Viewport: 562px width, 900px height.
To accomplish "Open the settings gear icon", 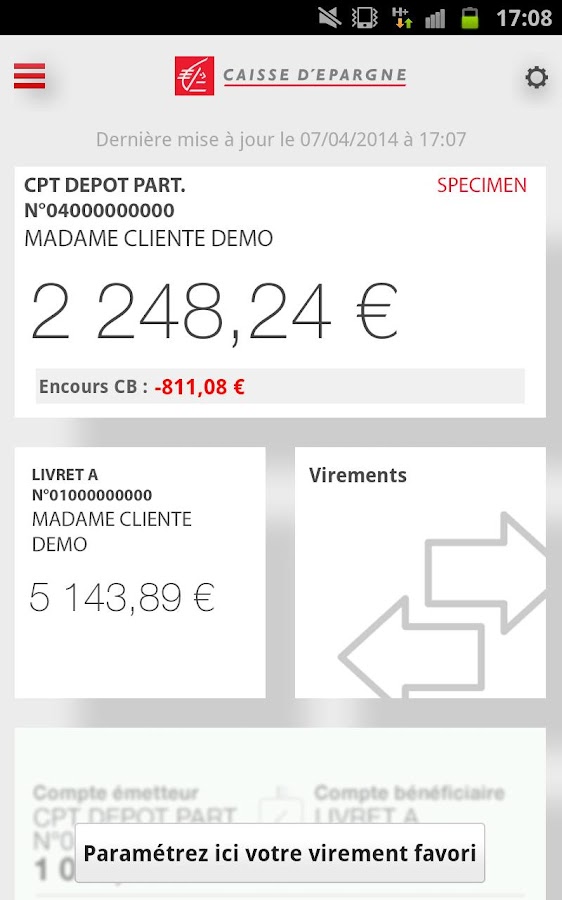I will coord(536,77).
